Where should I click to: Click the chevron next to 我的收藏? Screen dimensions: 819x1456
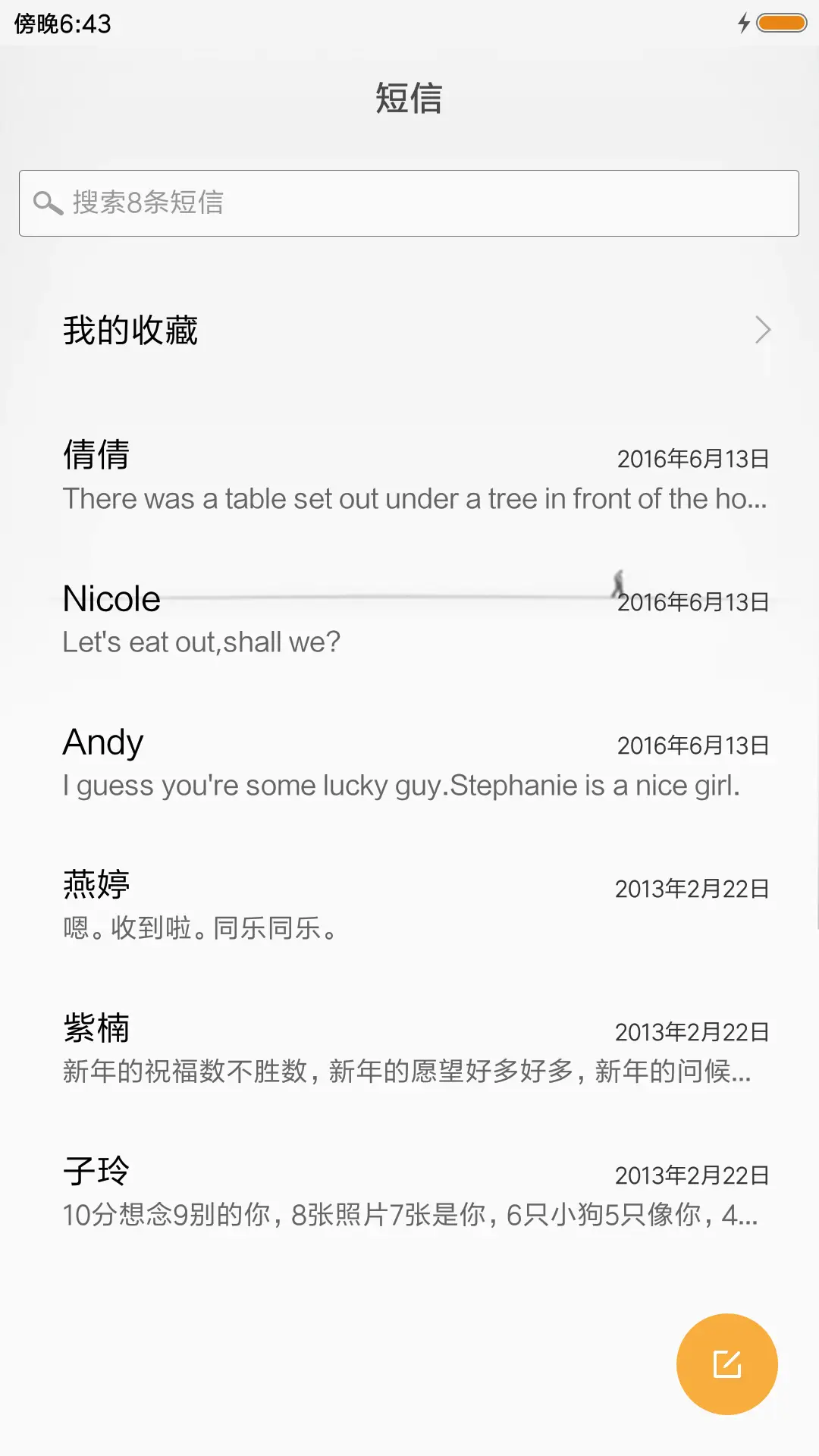763,330
